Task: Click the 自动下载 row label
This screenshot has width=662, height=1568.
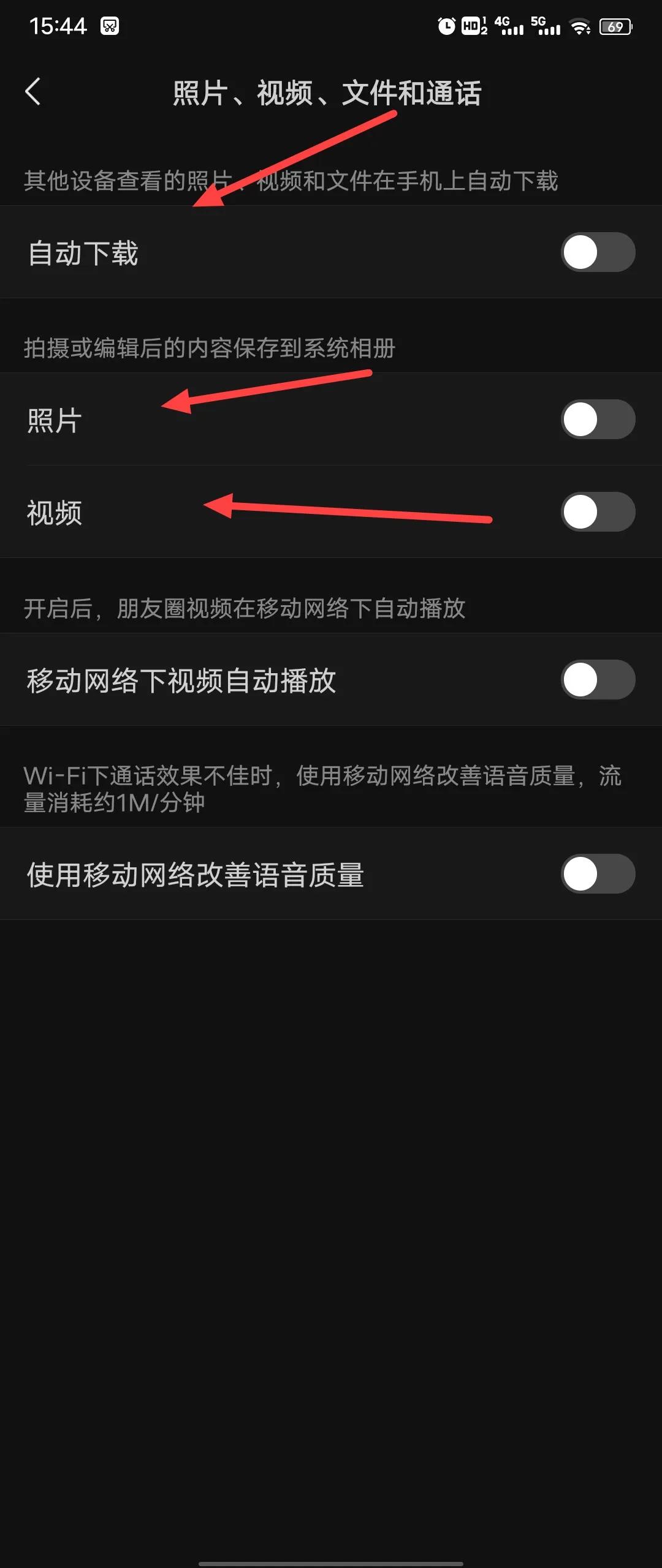Action: click(x=84, y=251)
